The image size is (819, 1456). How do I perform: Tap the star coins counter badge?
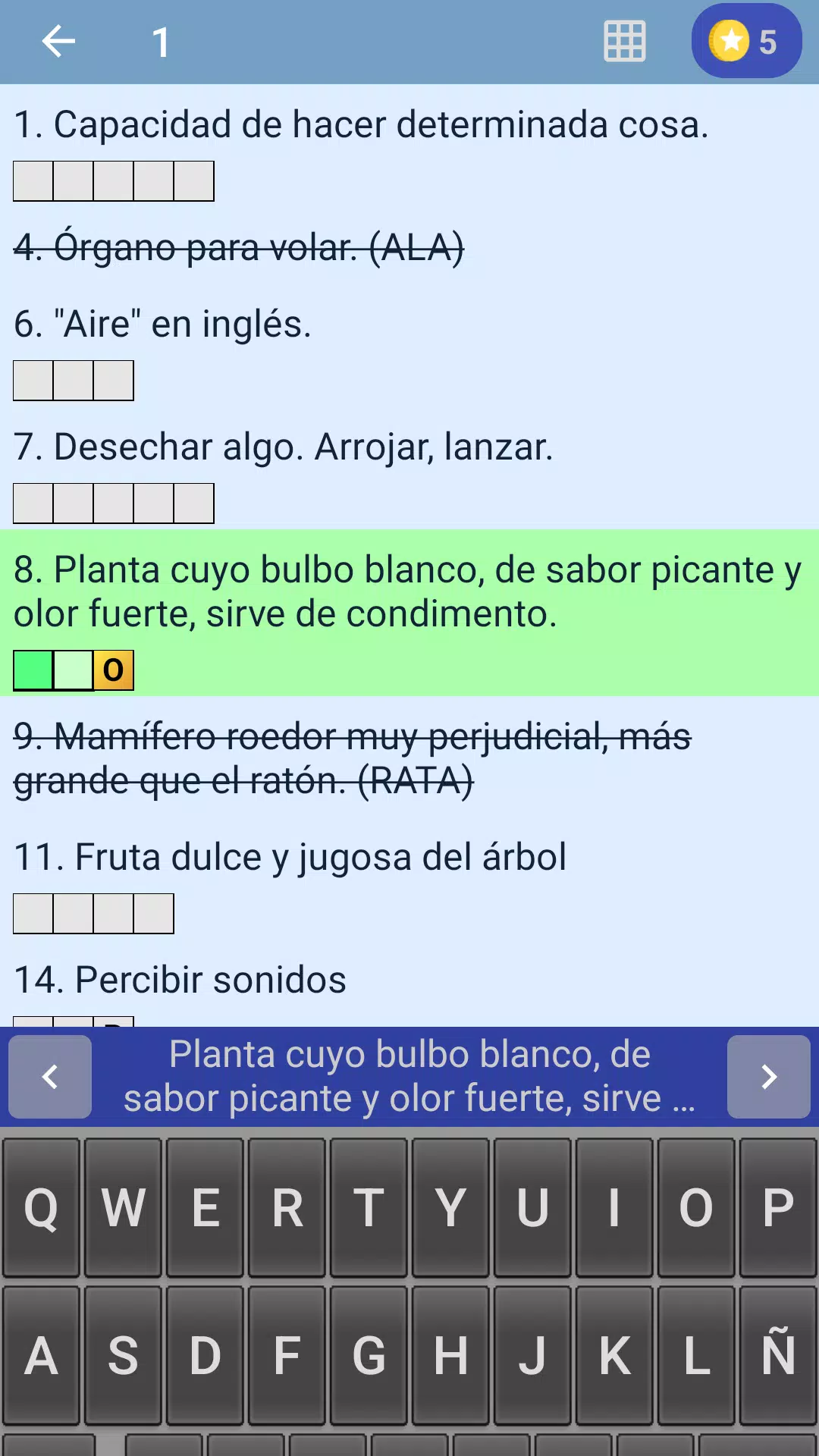click(746, 42)
